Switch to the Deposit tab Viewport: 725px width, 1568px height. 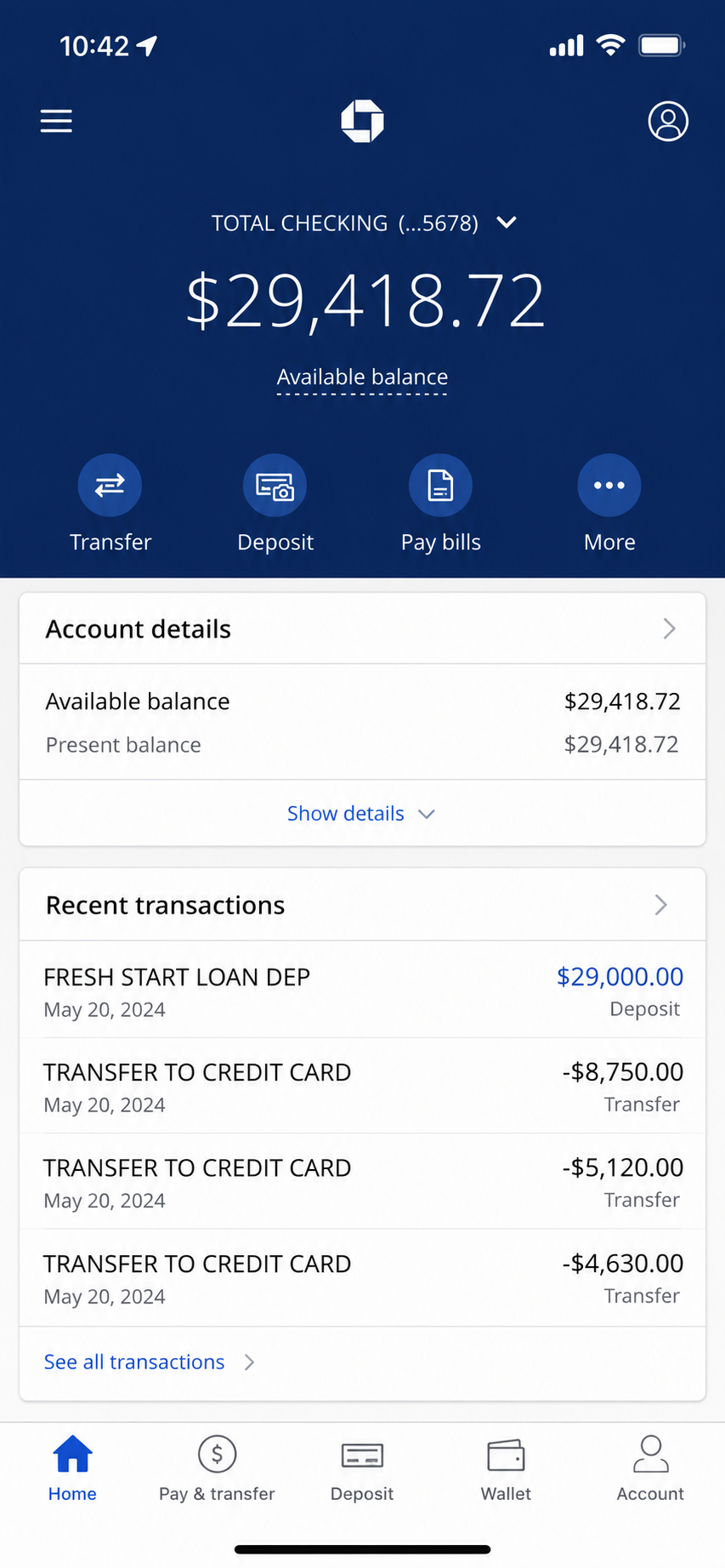[x=362, y=1469]
